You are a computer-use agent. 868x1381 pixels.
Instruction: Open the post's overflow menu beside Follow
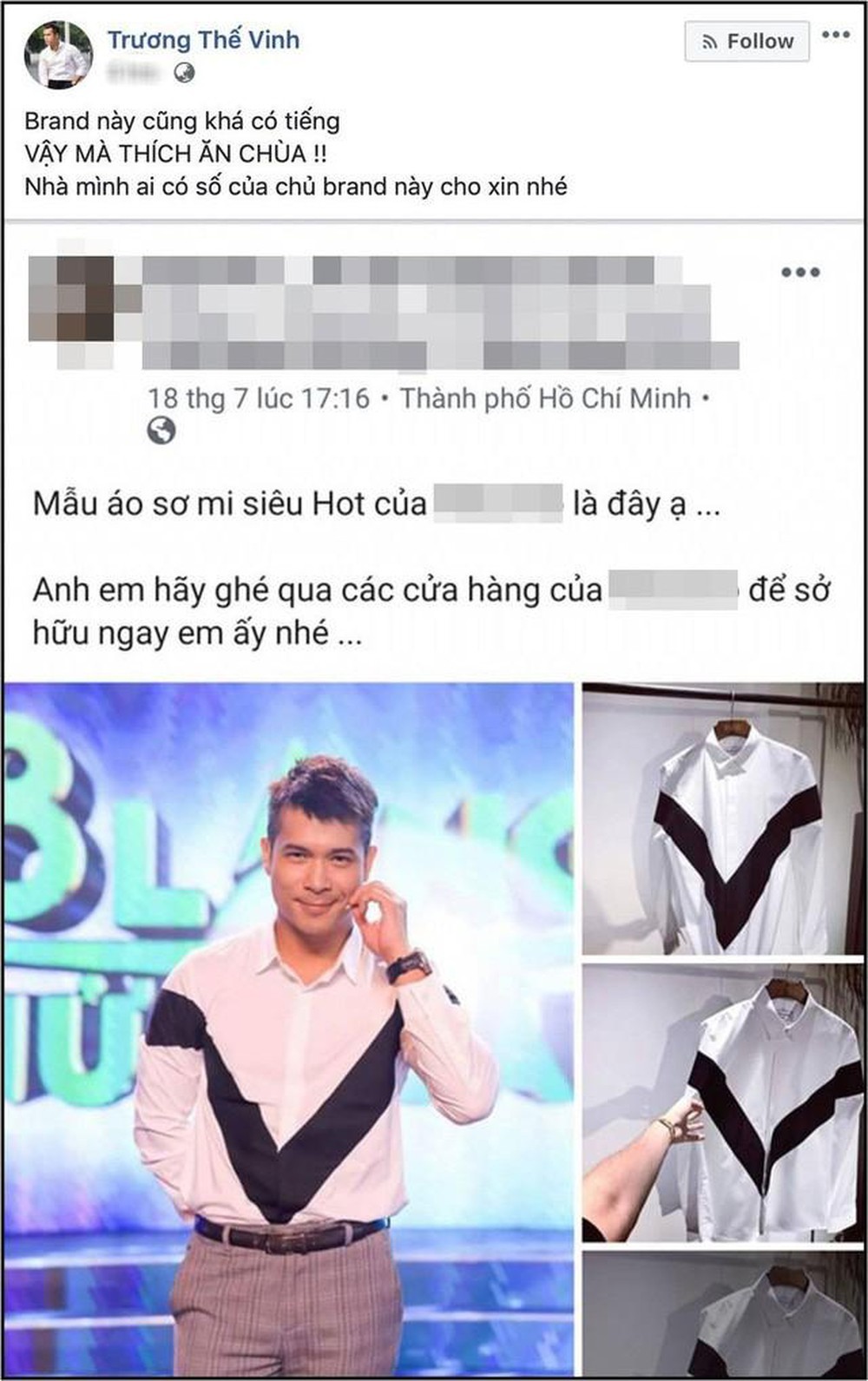coord(835,35)
